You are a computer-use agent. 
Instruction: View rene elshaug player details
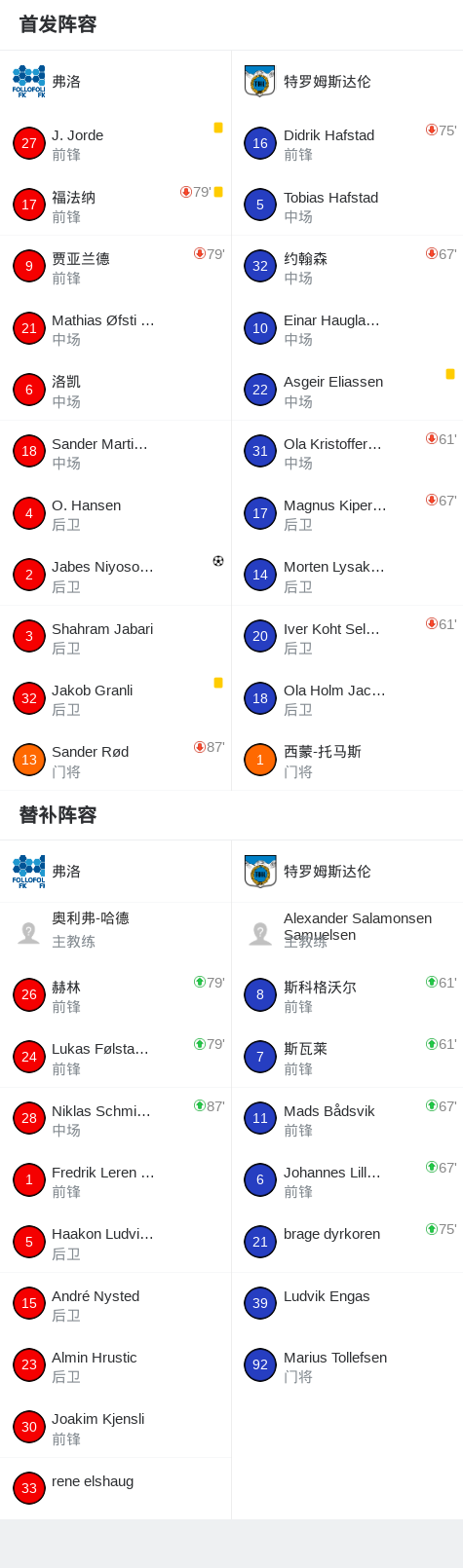tap(115, 1488)
